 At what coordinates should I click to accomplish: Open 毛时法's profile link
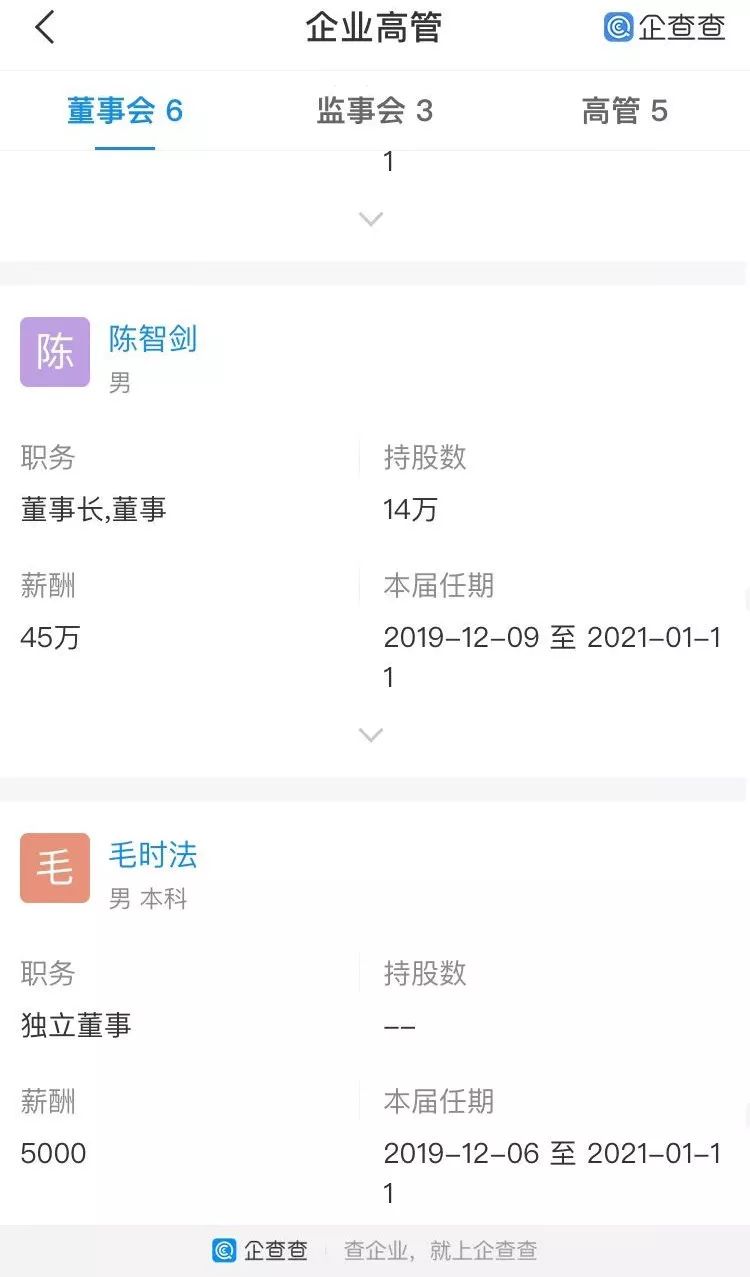coord(153,856)
